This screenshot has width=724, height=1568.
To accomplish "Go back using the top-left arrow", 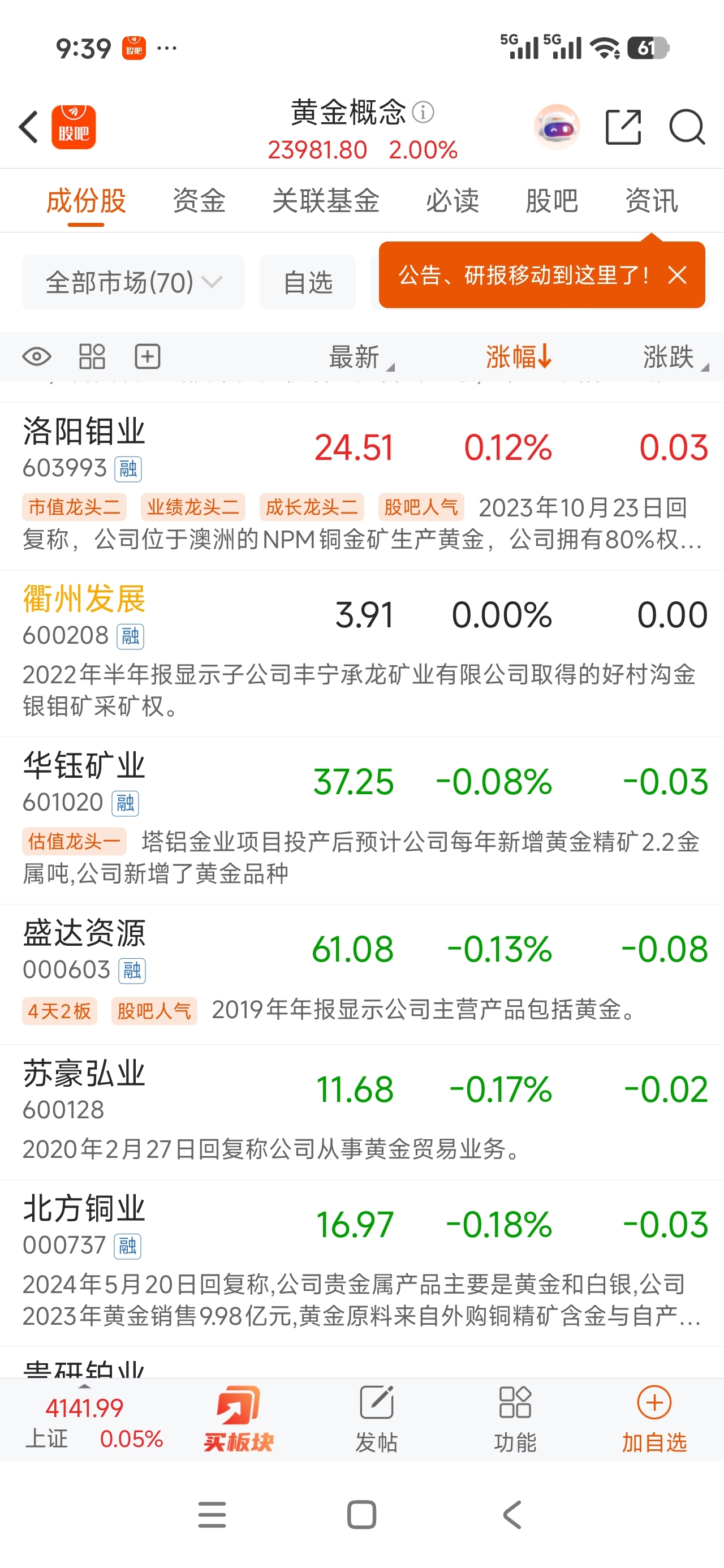I will (x=29, y=127).
